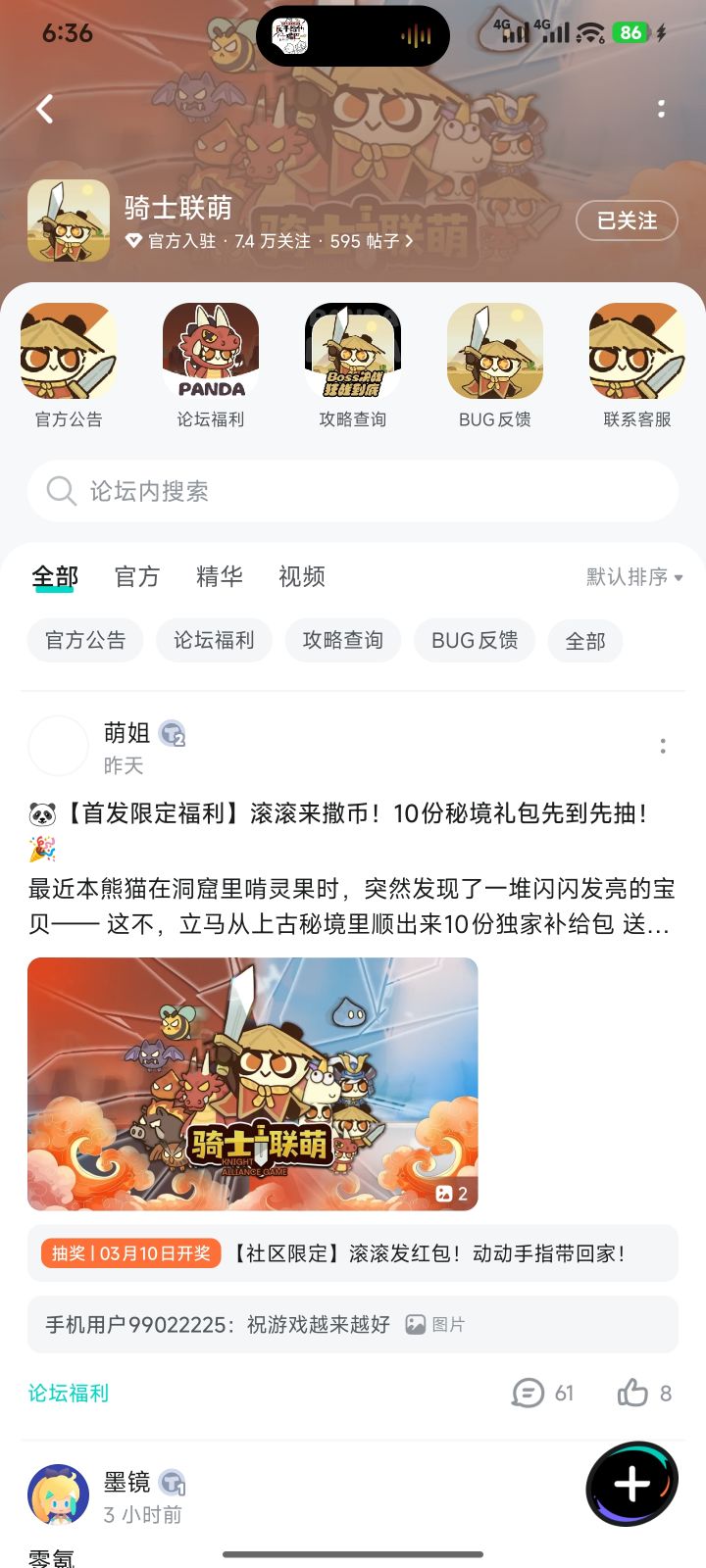Open the 论坛福利 tag link below the post
The height and width of the screenshot is (1568, 706).
coord(68,1393)
